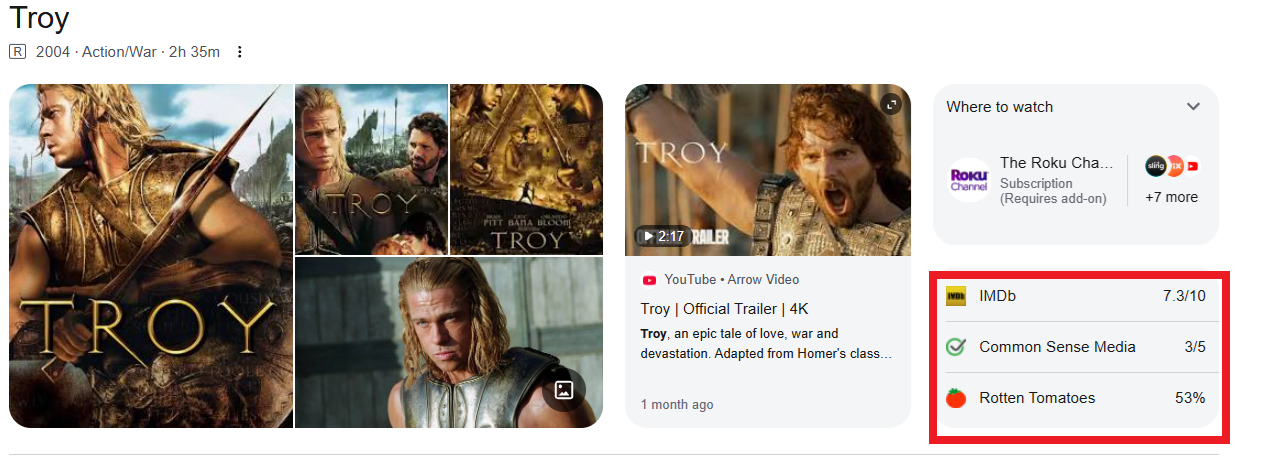
Task: Open the golden Pitt Bana Bloom poster
Action: (526, 169)
